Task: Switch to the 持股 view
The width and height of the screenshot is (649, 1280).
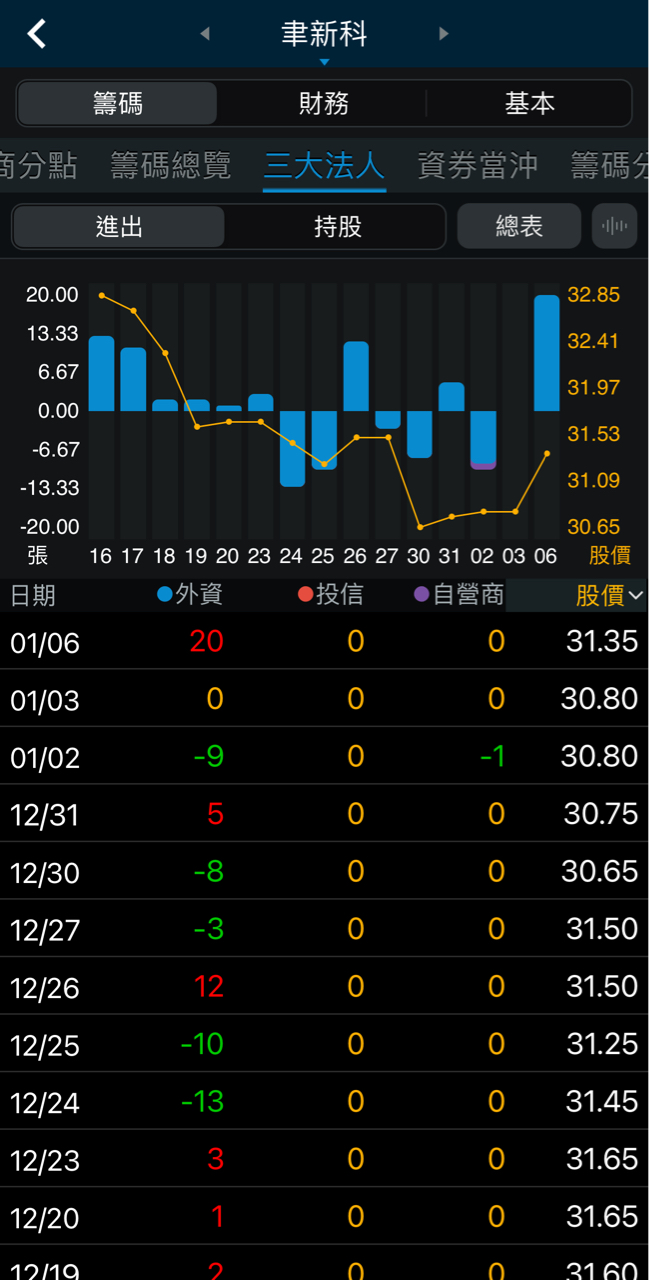Action: [x=337, y=226]
